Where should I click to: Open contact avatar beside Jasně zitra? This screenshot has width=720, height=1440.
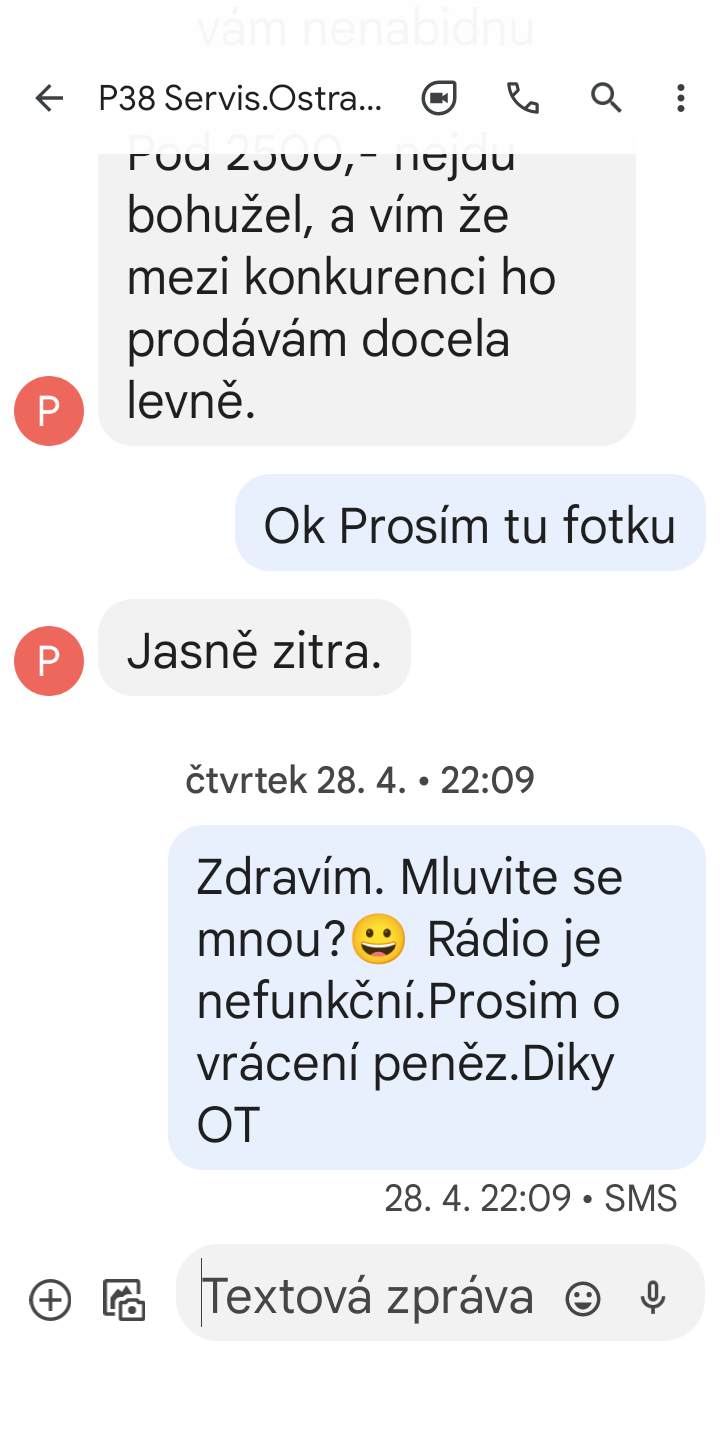pyautogui.click(x=49, y=660)
